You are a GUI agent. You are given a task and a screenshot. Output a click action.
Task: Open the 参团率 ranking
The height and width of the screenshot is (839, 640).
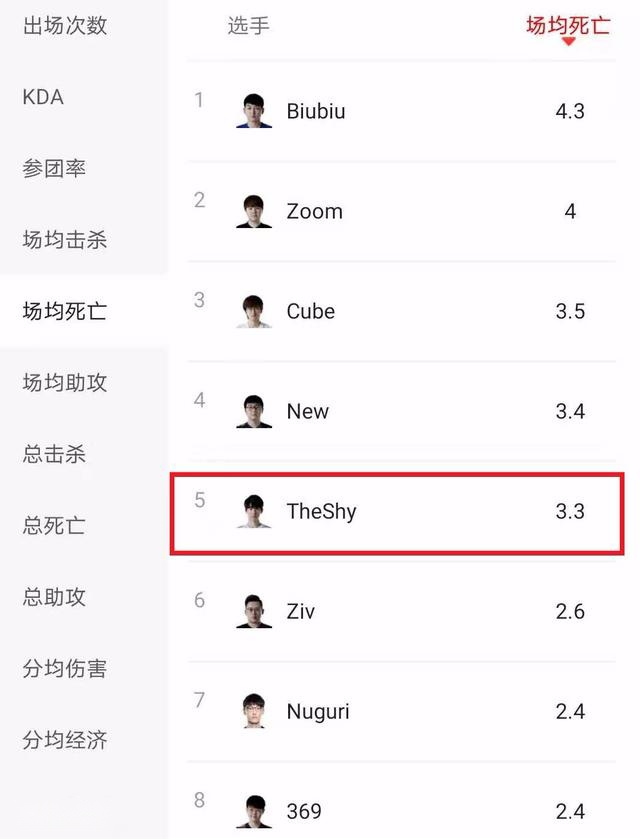coord(54,169)
